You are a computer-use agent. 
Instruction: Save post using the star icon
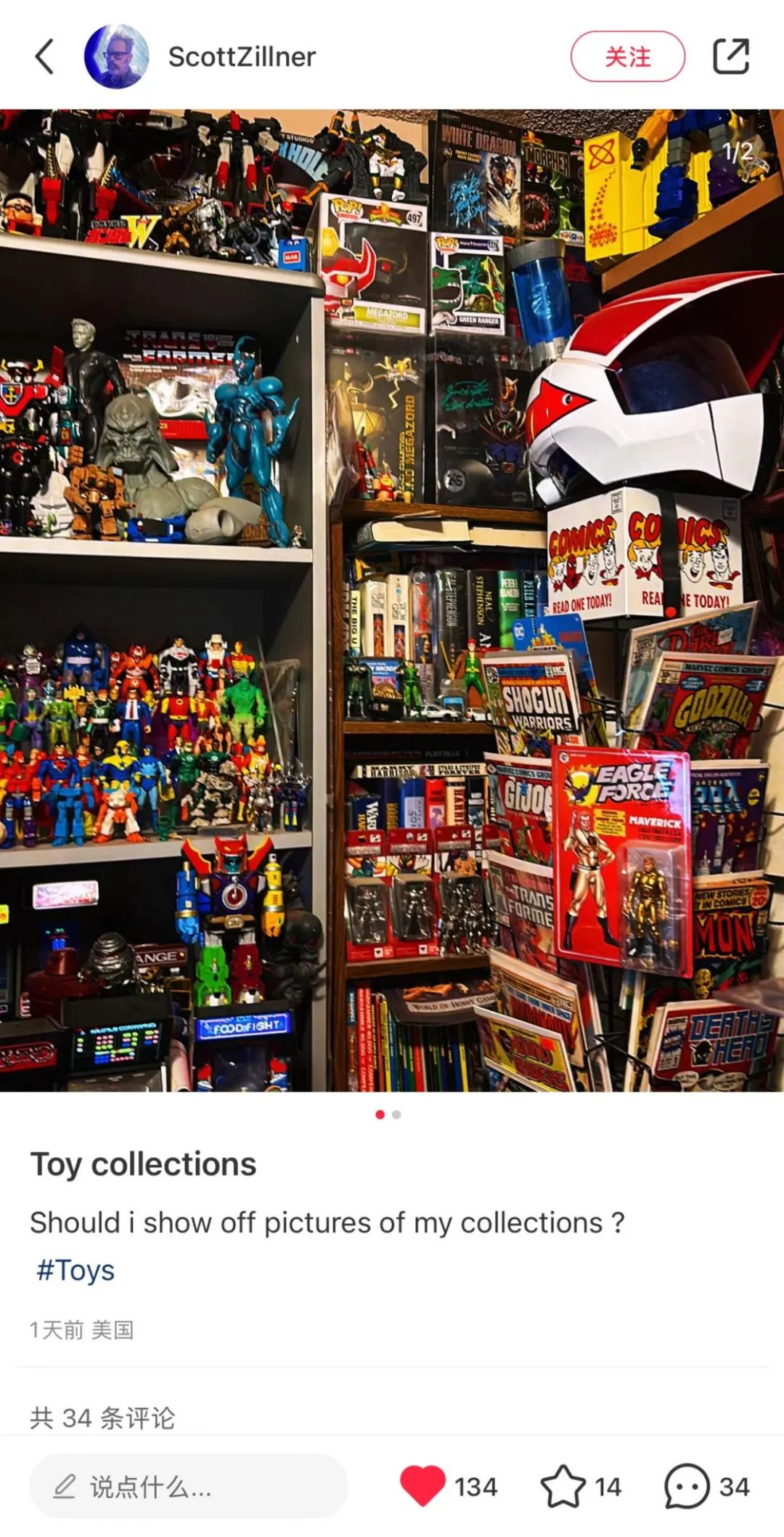(x=563, y=1486)
